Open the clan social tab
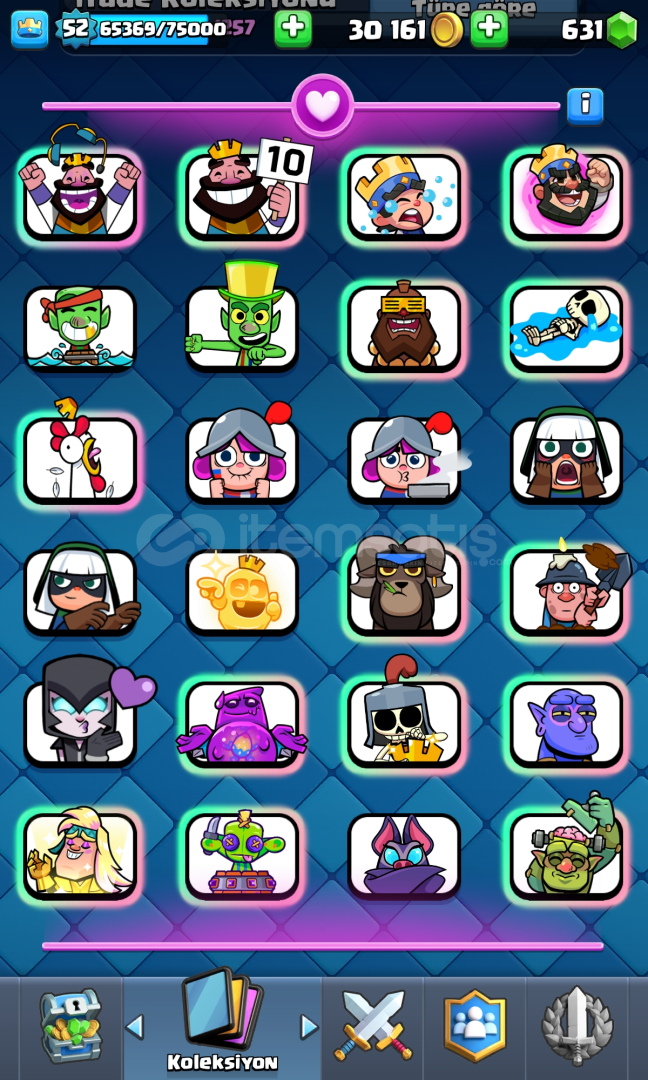 [475, 1025]
